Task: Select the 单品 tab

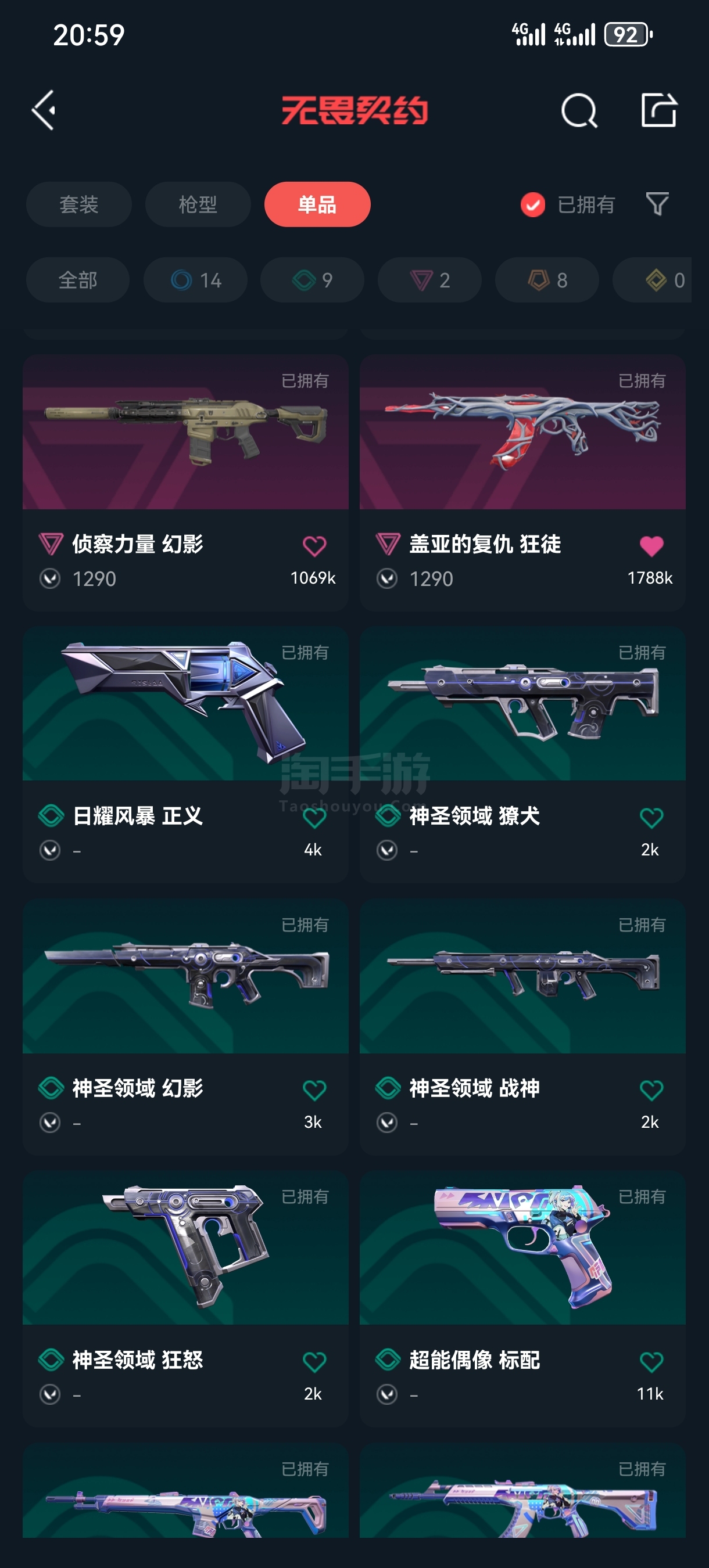Action: pos(317,204)
